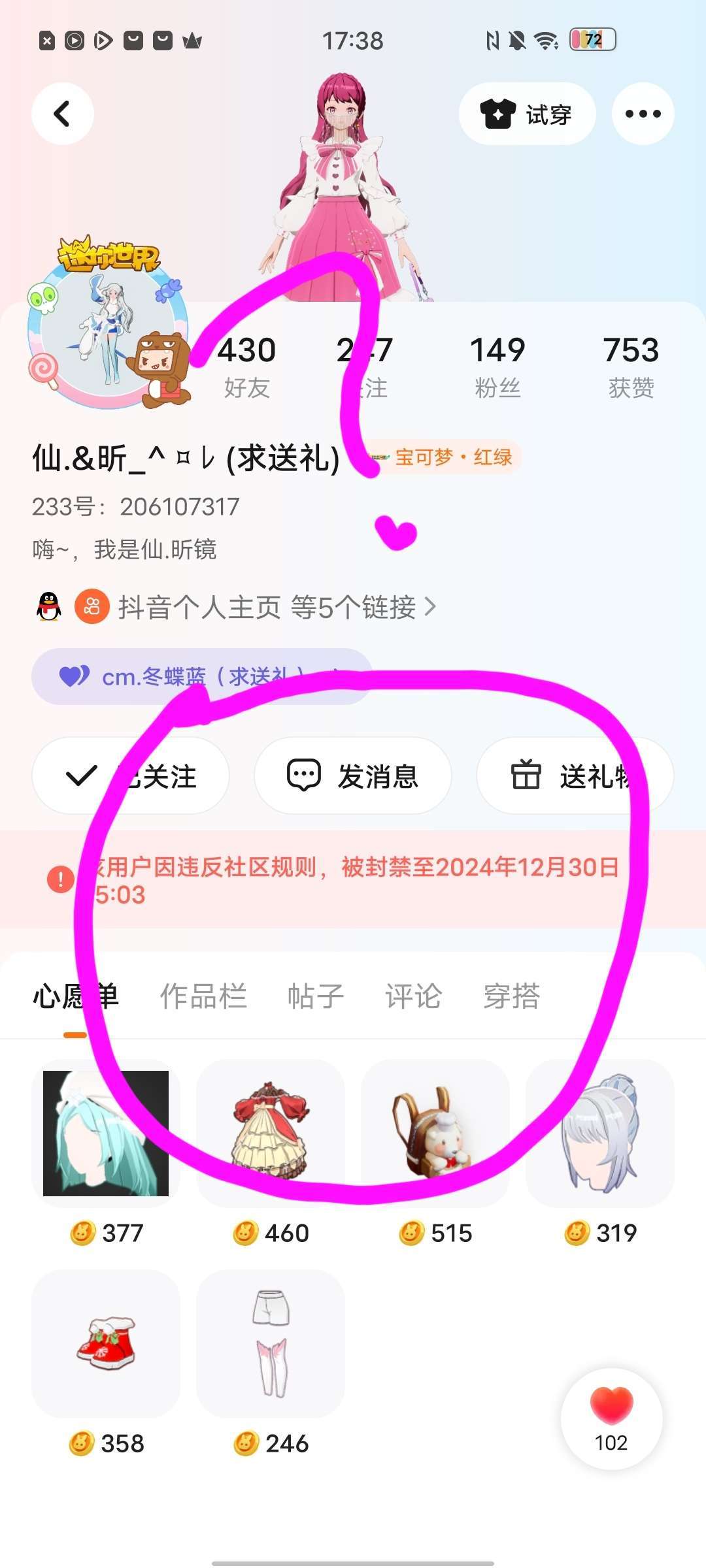The width and height of the screenshot is (706, 1568).
Task: View the 149 粉丝 followers list
Action: coord(497,366)
